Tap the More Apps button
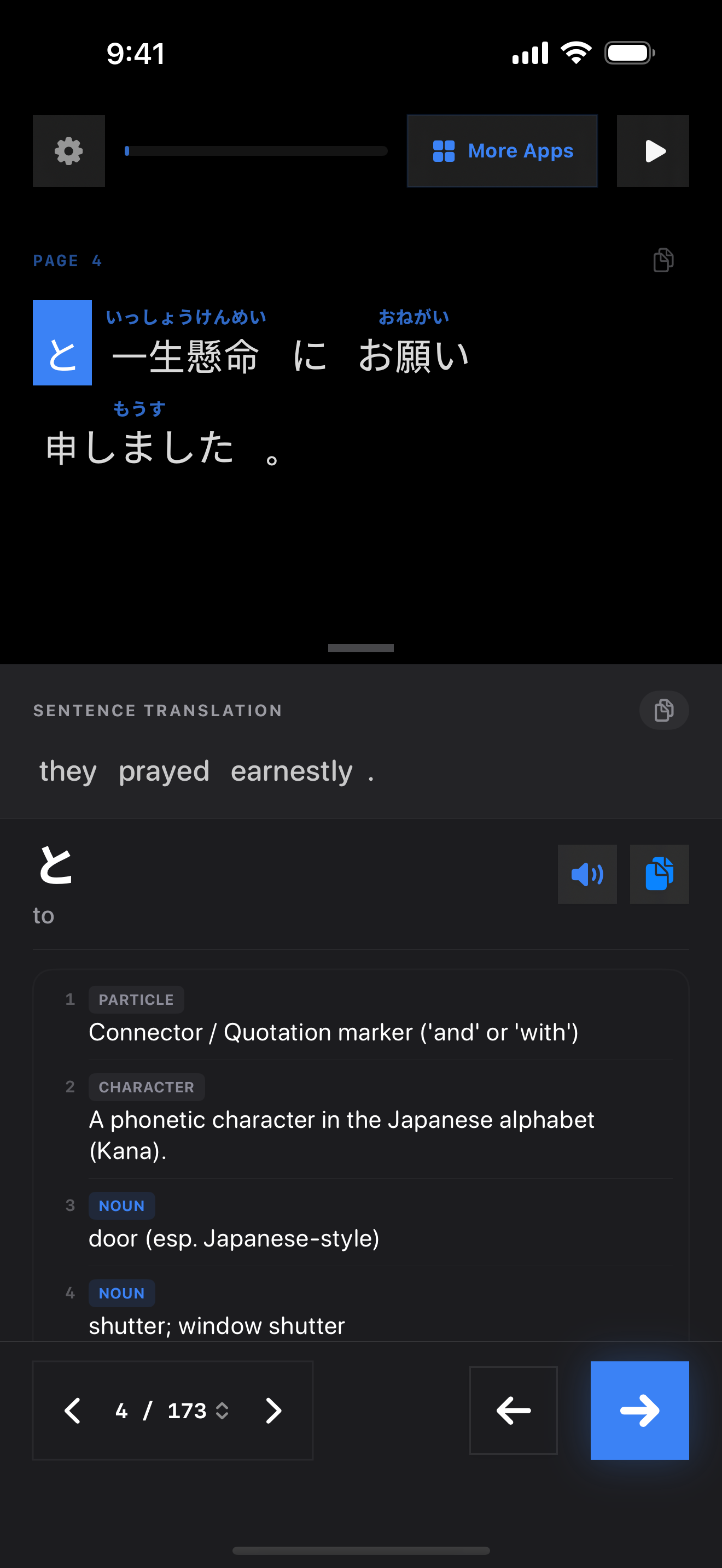The image size is (722, 1568). pyautogui.click(x=502, y=151)
